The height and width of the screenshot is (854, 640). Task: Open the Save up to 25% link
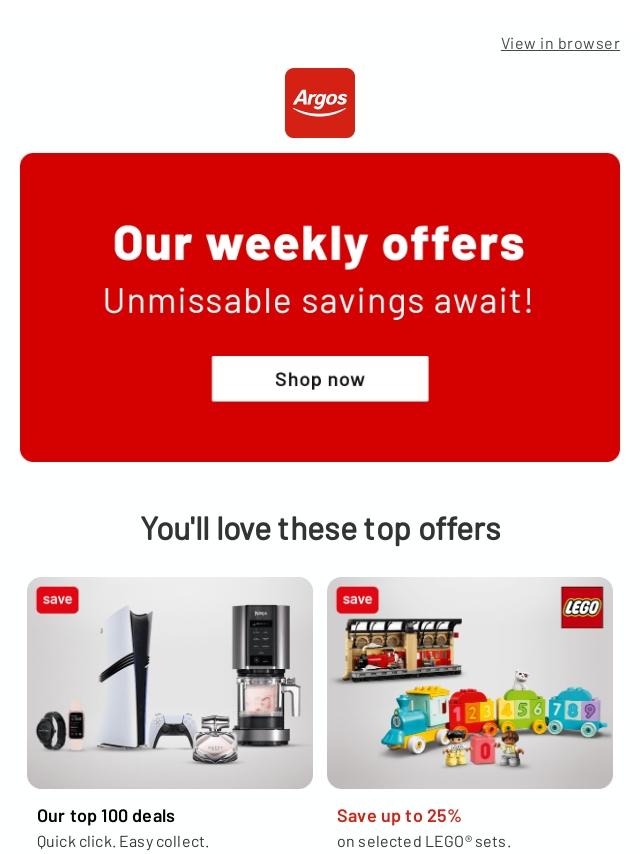(x=399, y=816)
